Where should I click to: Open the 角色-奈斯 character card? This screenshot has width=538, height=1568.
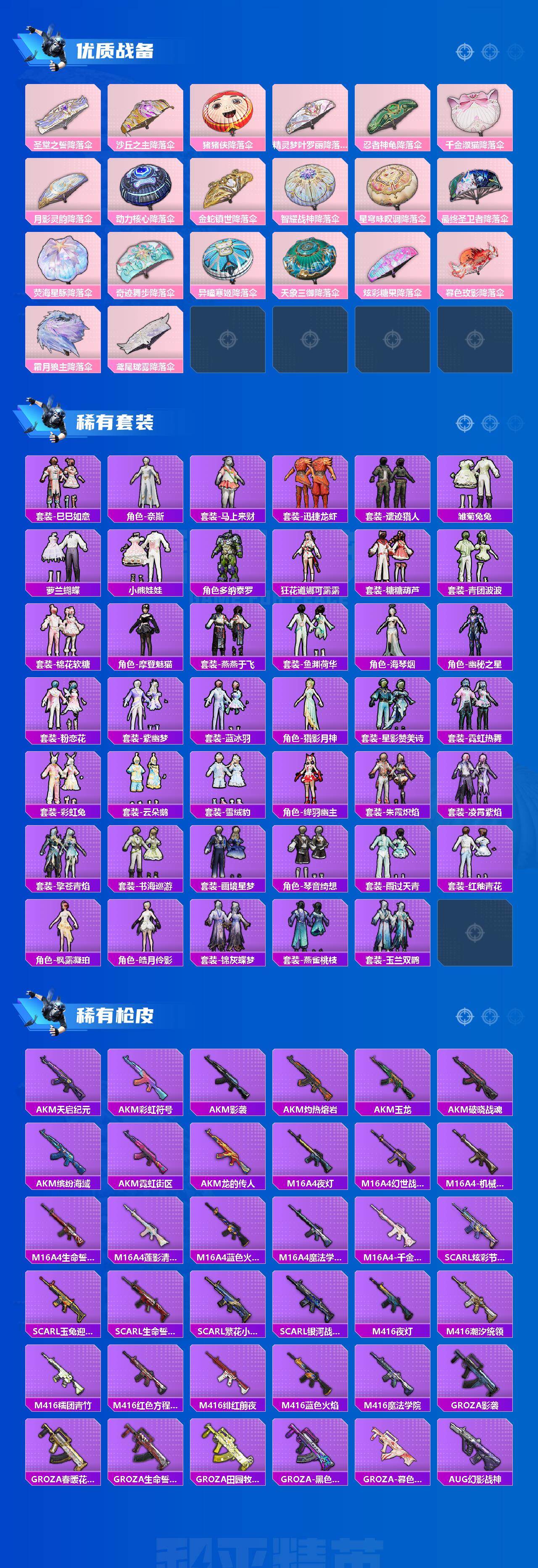[148, 487]
